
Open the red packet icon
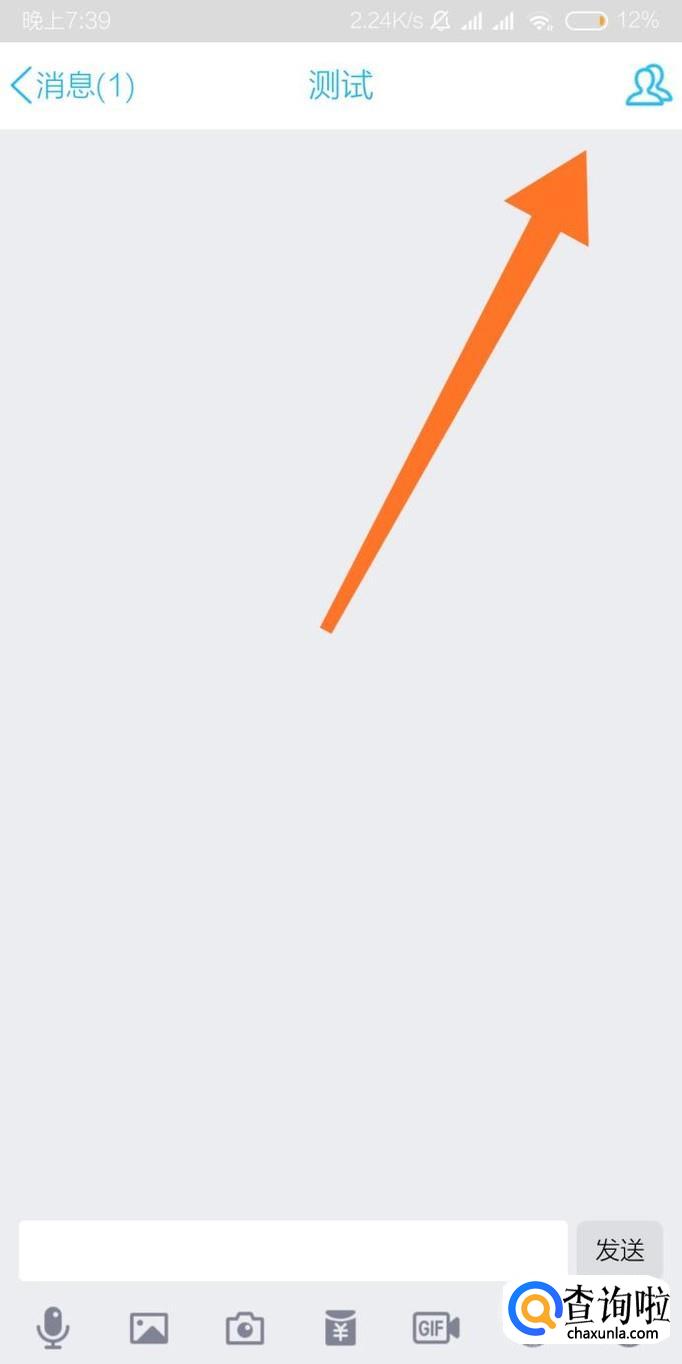(341, 1328)
